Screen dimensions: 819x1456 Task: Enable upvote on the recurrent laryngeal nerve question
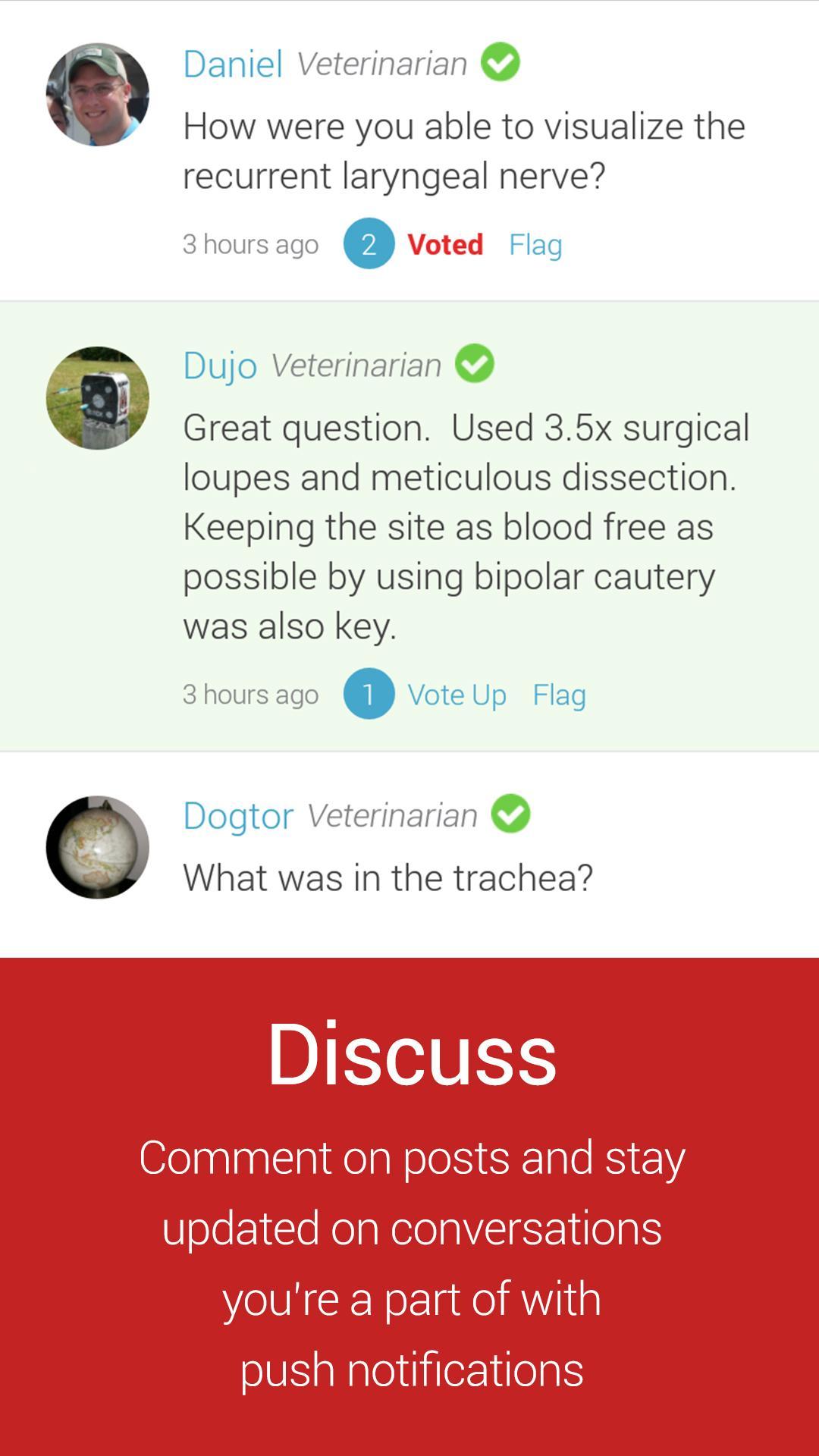coord(444,244)
